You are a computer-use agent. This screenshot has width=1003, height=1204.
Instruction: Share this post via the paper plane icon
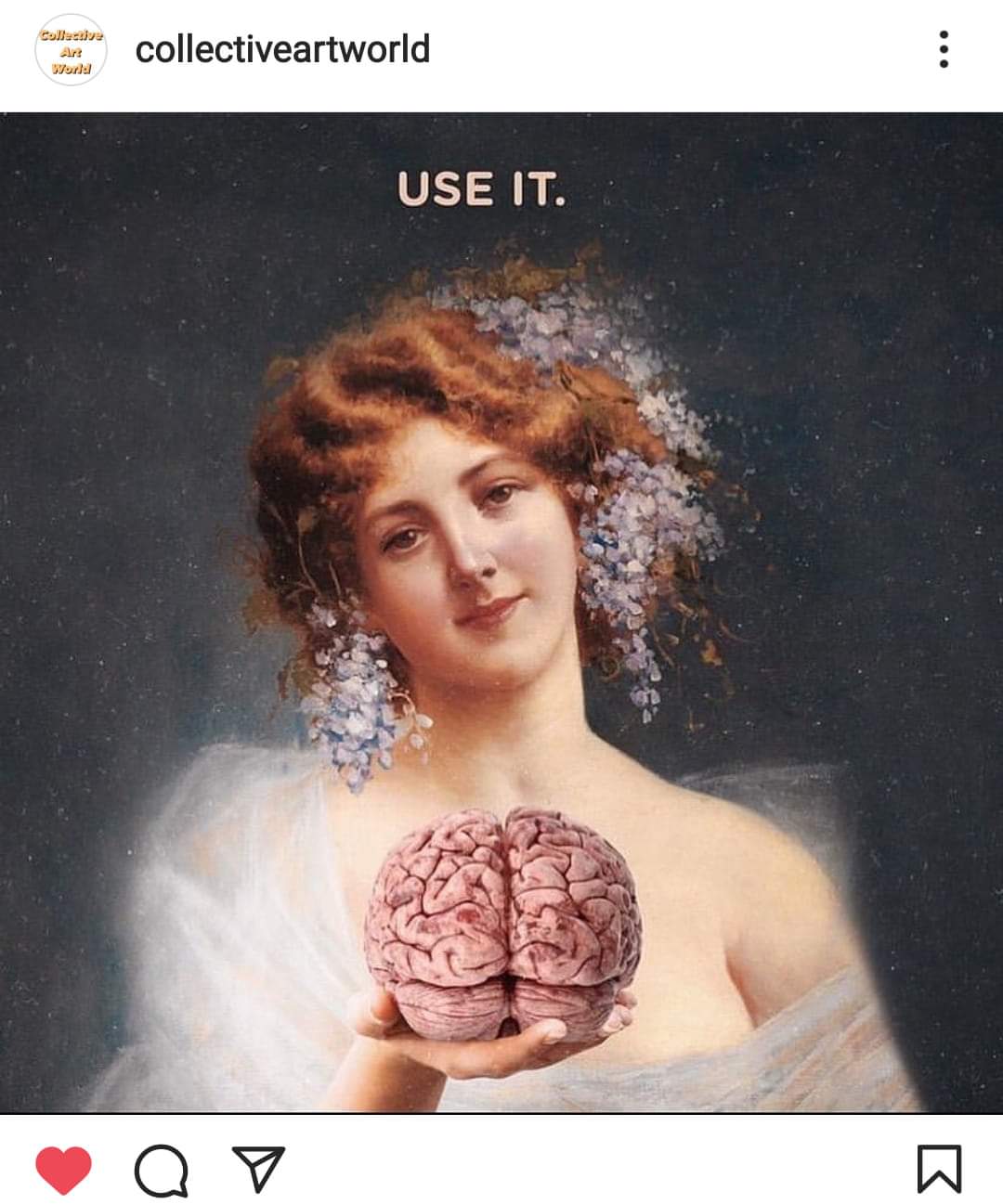[257, 1169]
